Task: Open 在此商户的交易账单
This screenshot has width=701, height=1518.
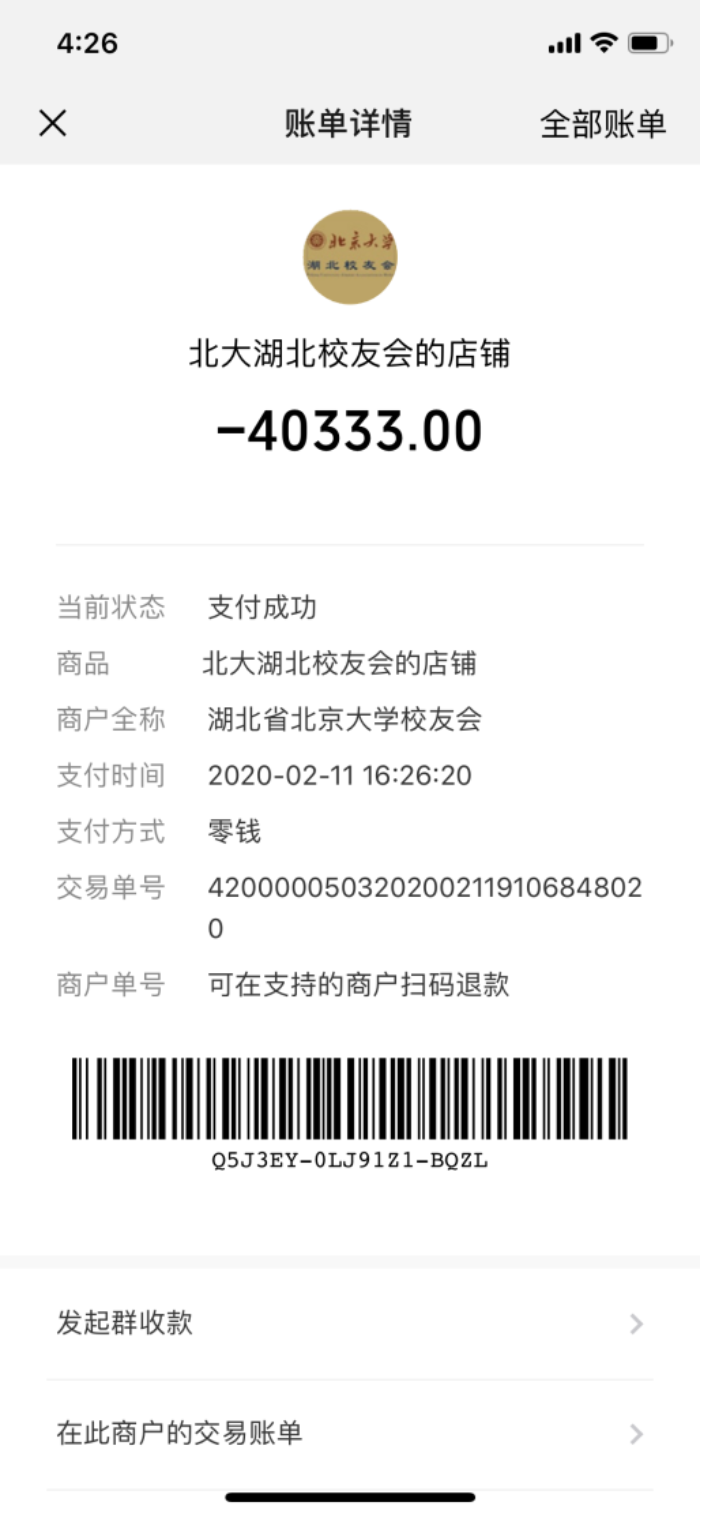Action: pos(350,1434)
